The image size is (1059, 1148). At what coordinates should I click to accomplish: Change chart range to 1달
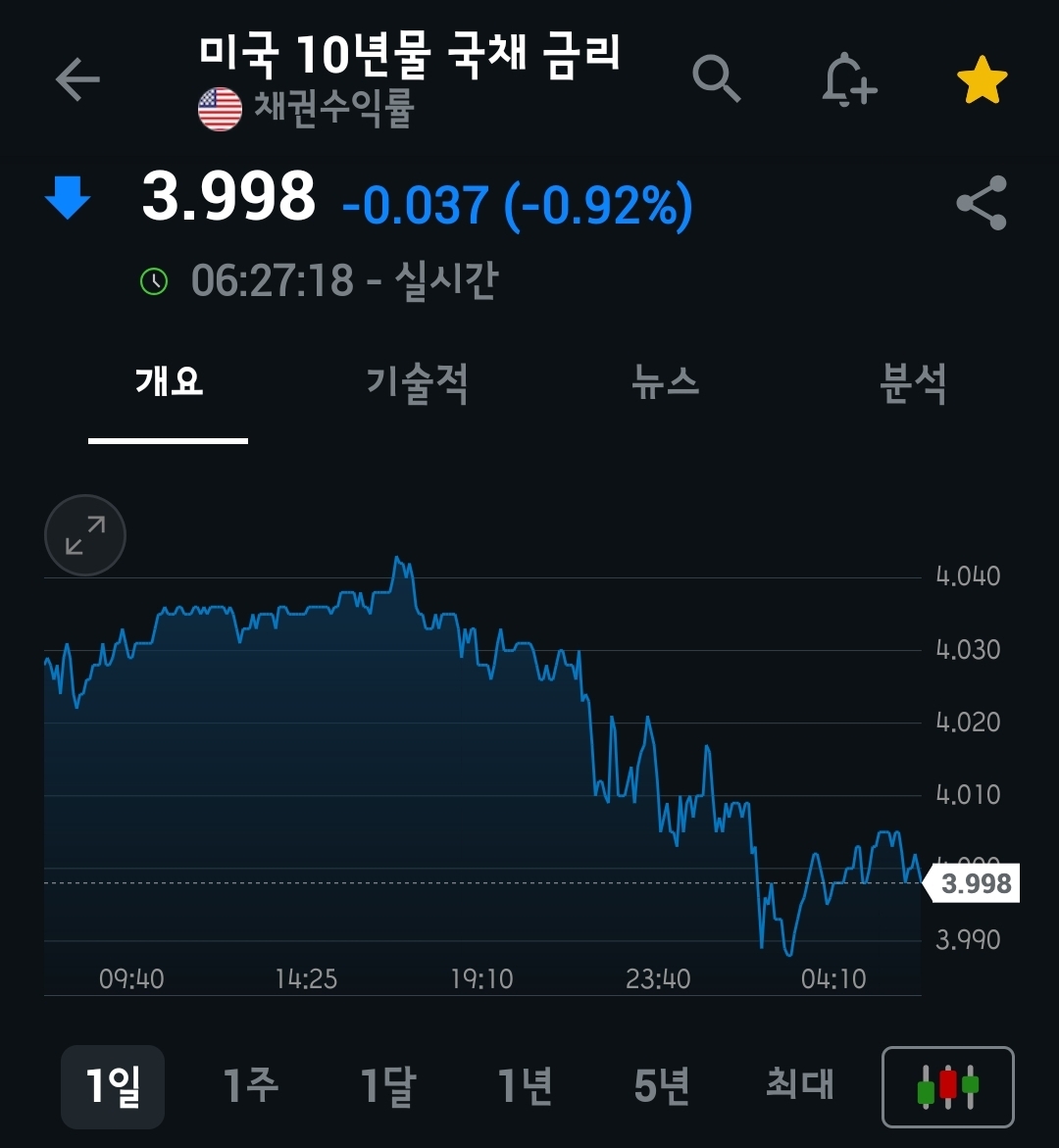pyautogui.click(x=387, y=1086)
